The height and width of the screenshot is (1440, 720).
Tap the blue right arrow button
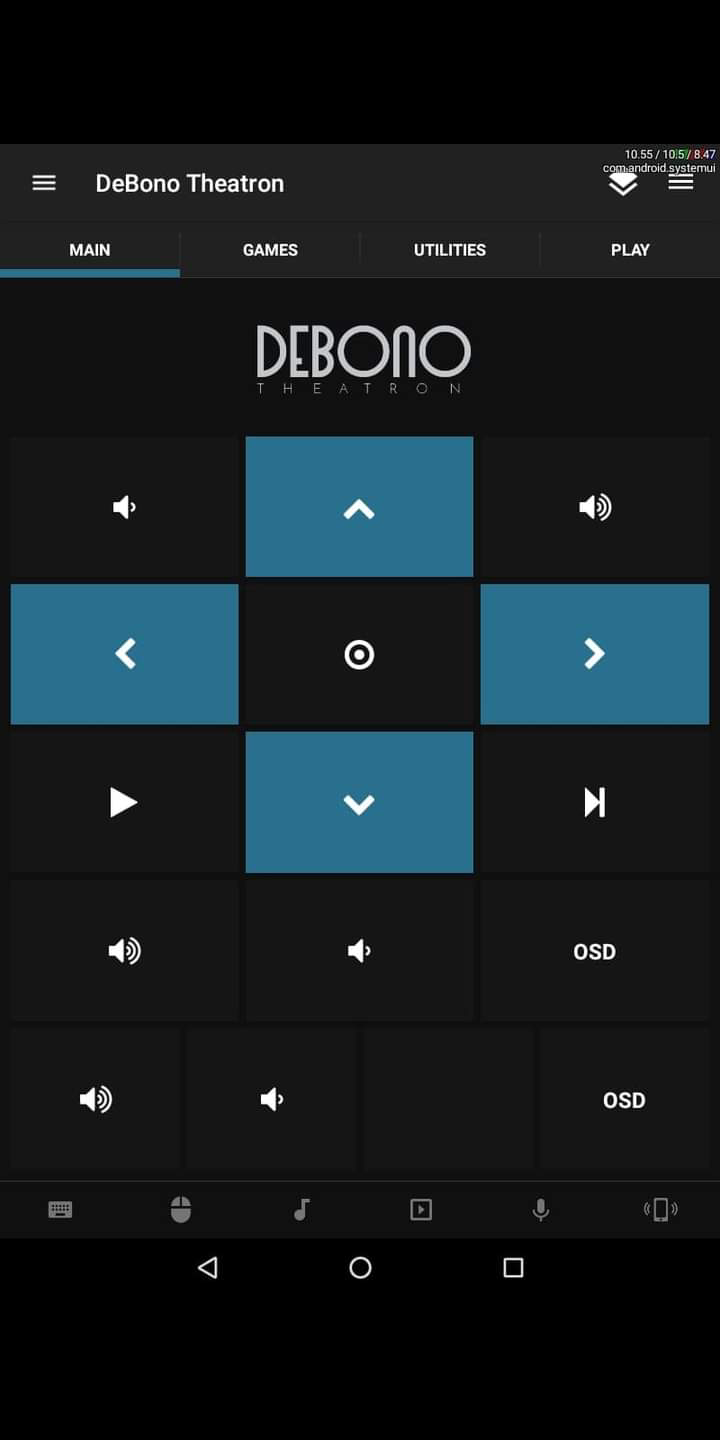point(594,654)
